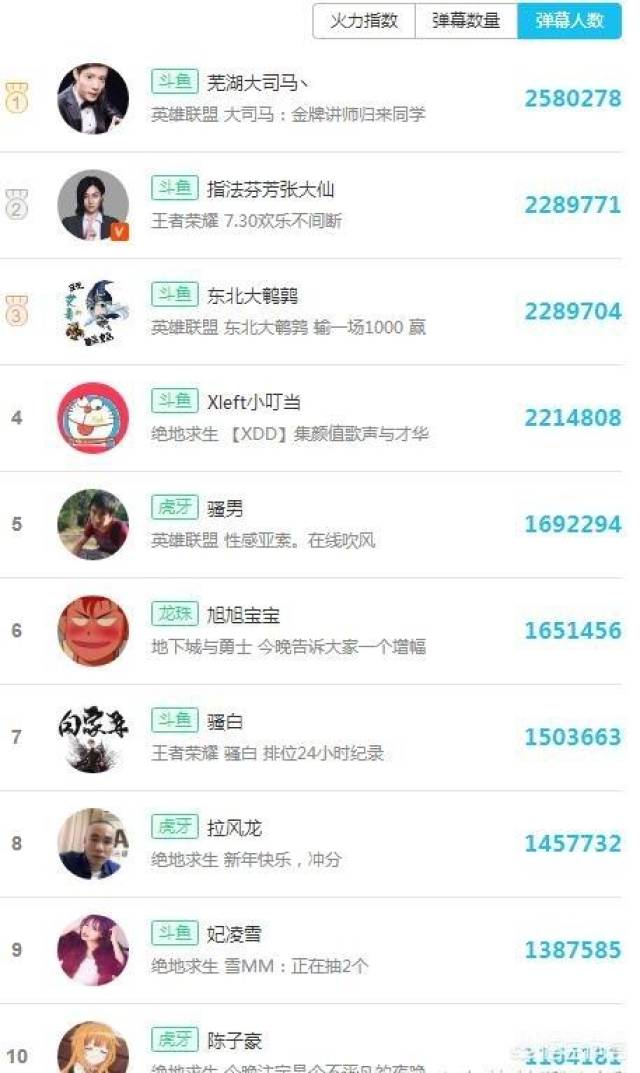Image resolution: width=640 pixels, height=1073 pixels.
Task: Select the 弹幕人数 tab
Action: pos(569,21)
